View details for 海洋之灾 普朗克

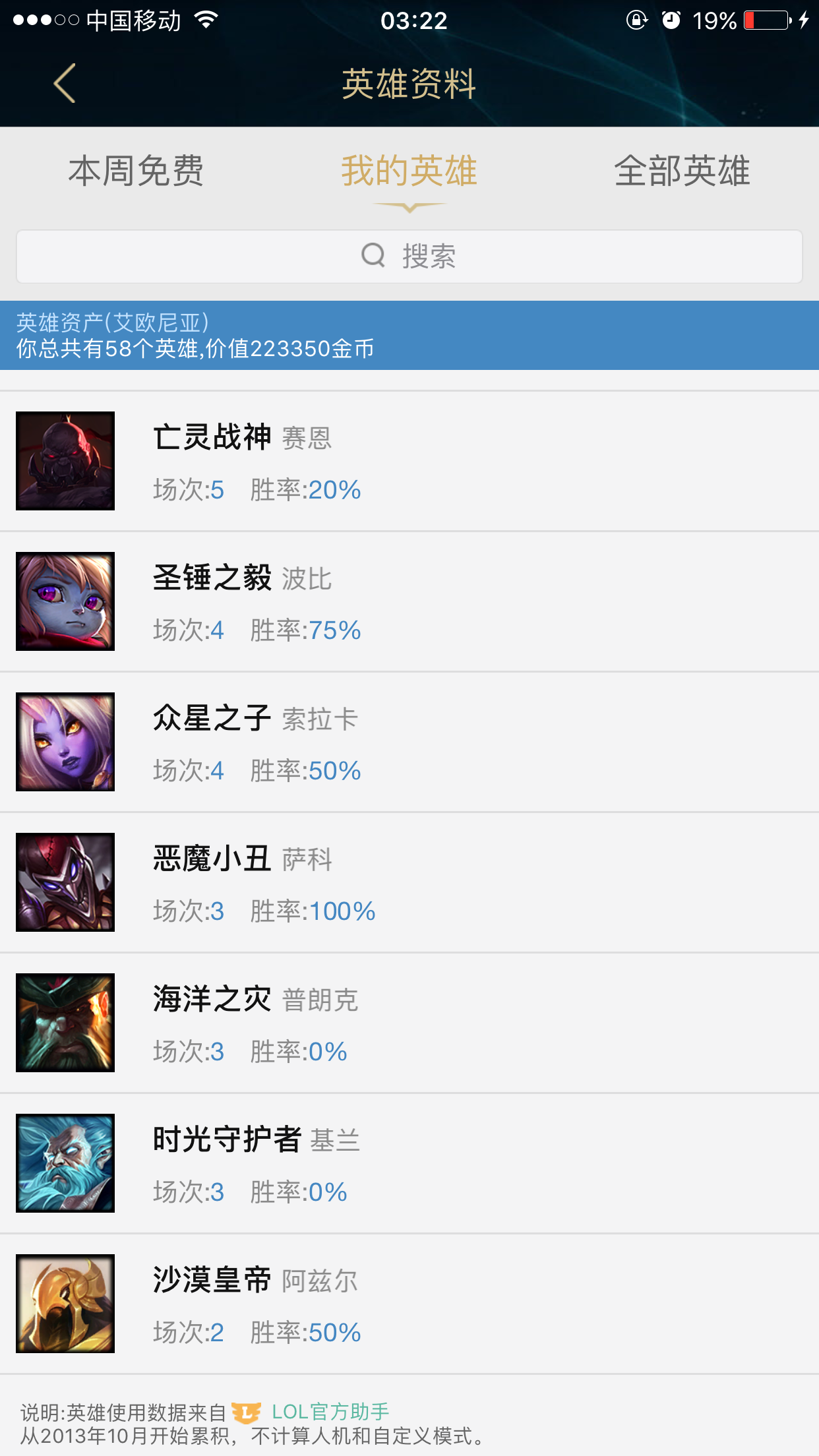pos(409,1023)
